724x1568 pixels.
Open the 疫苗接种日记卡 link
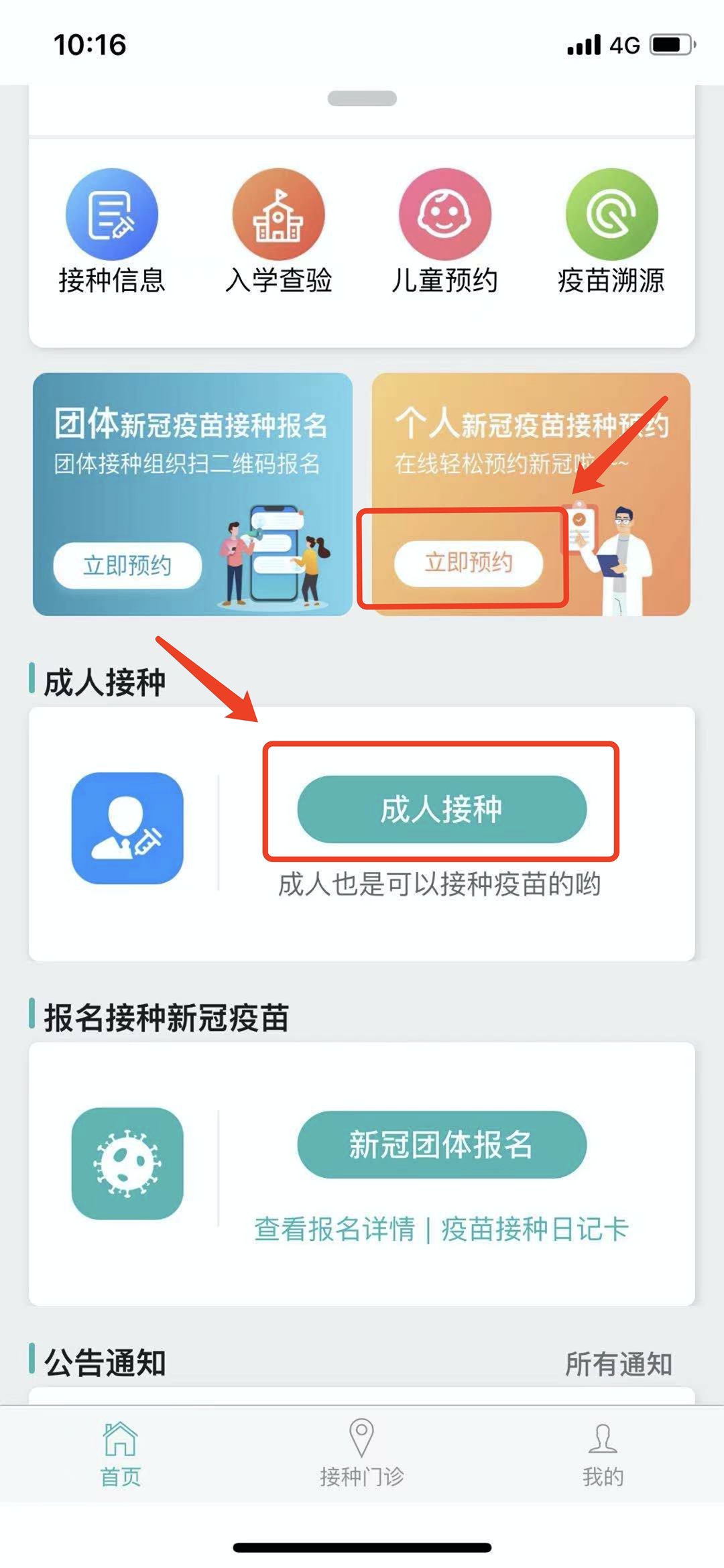(x=534, y=1229)
